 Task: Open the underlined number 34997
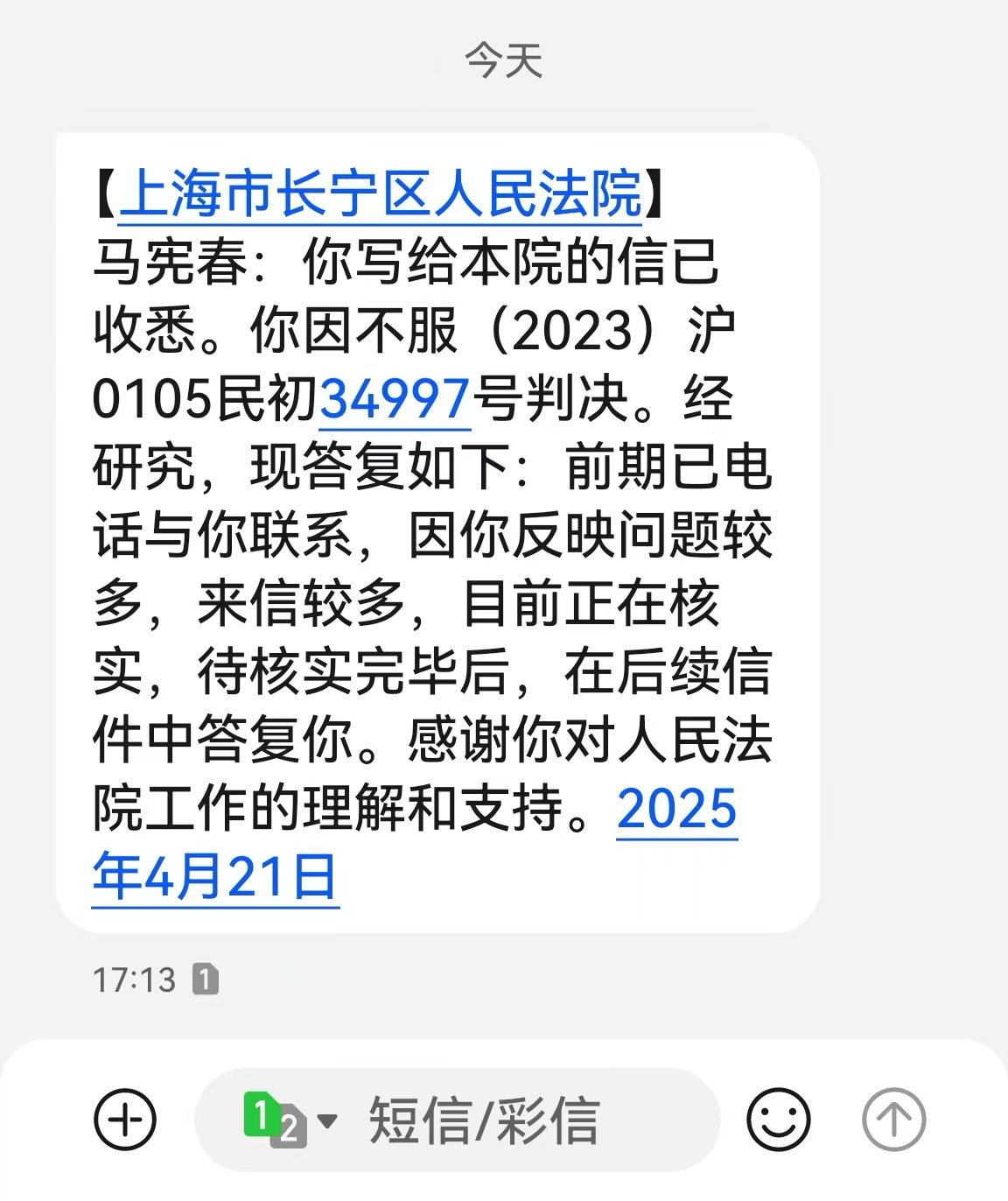click(x=395, y=400)
